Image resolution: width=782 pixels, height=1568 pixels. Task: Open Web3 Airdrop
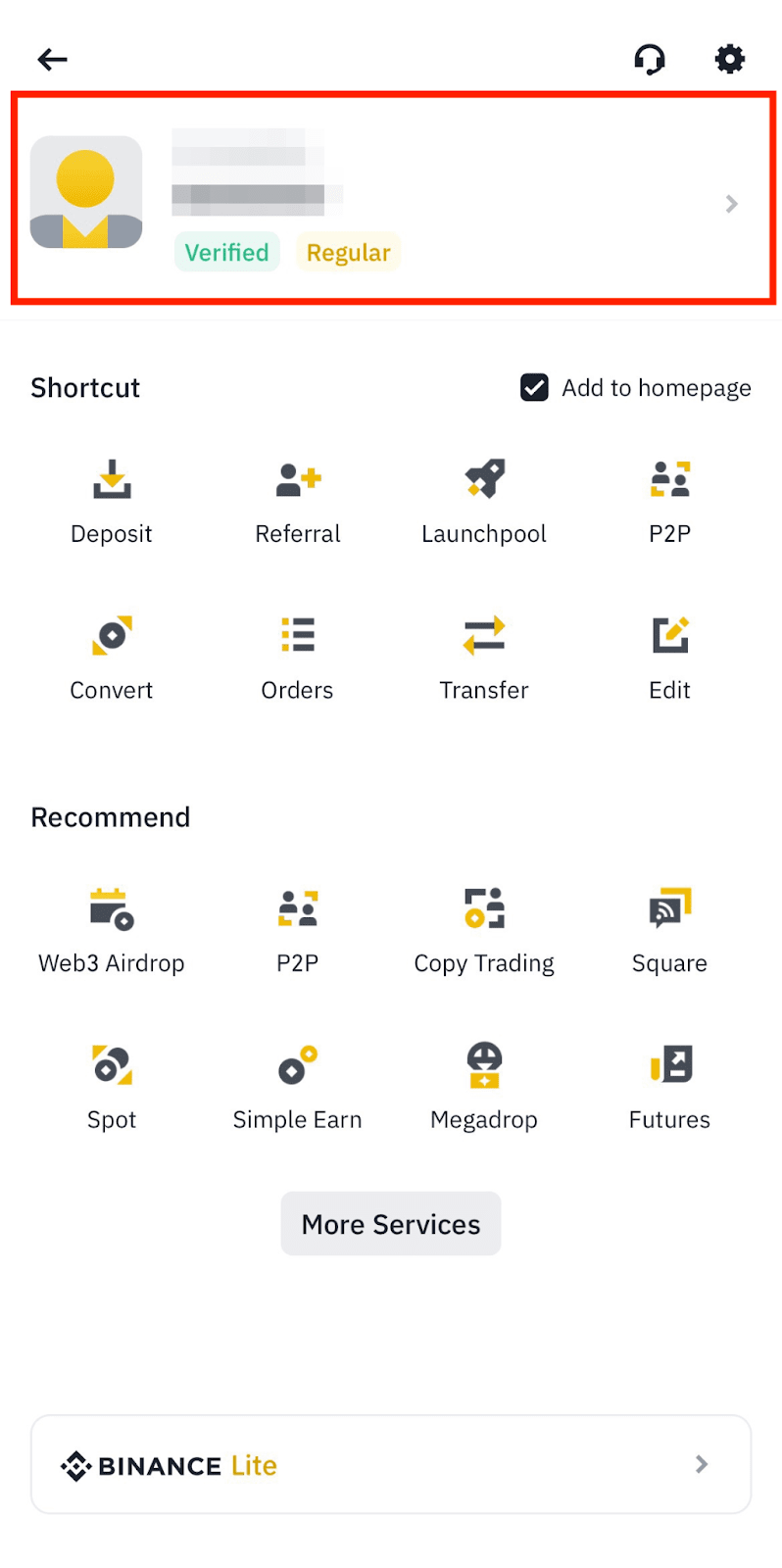112,930
